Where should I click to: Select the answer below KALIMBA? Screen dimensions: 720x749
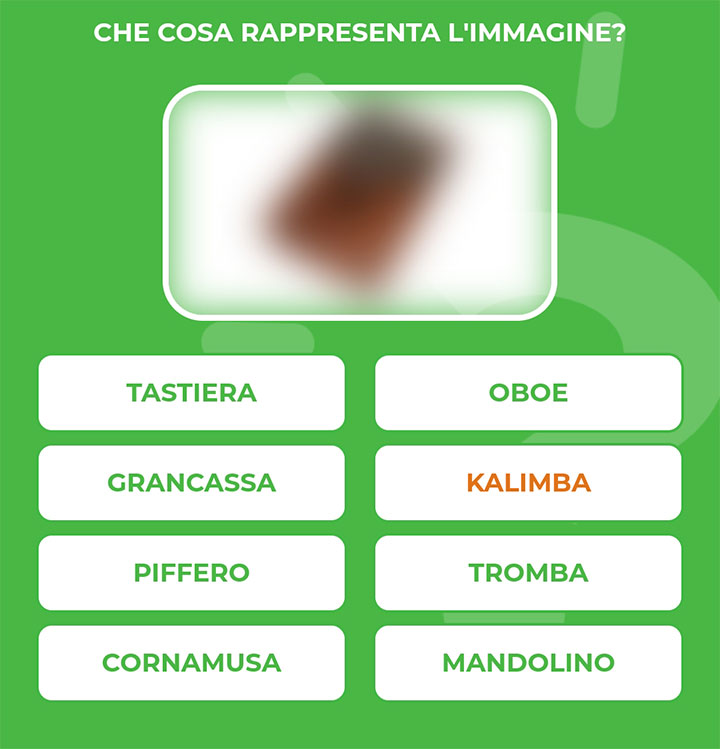tap(530, 572)
